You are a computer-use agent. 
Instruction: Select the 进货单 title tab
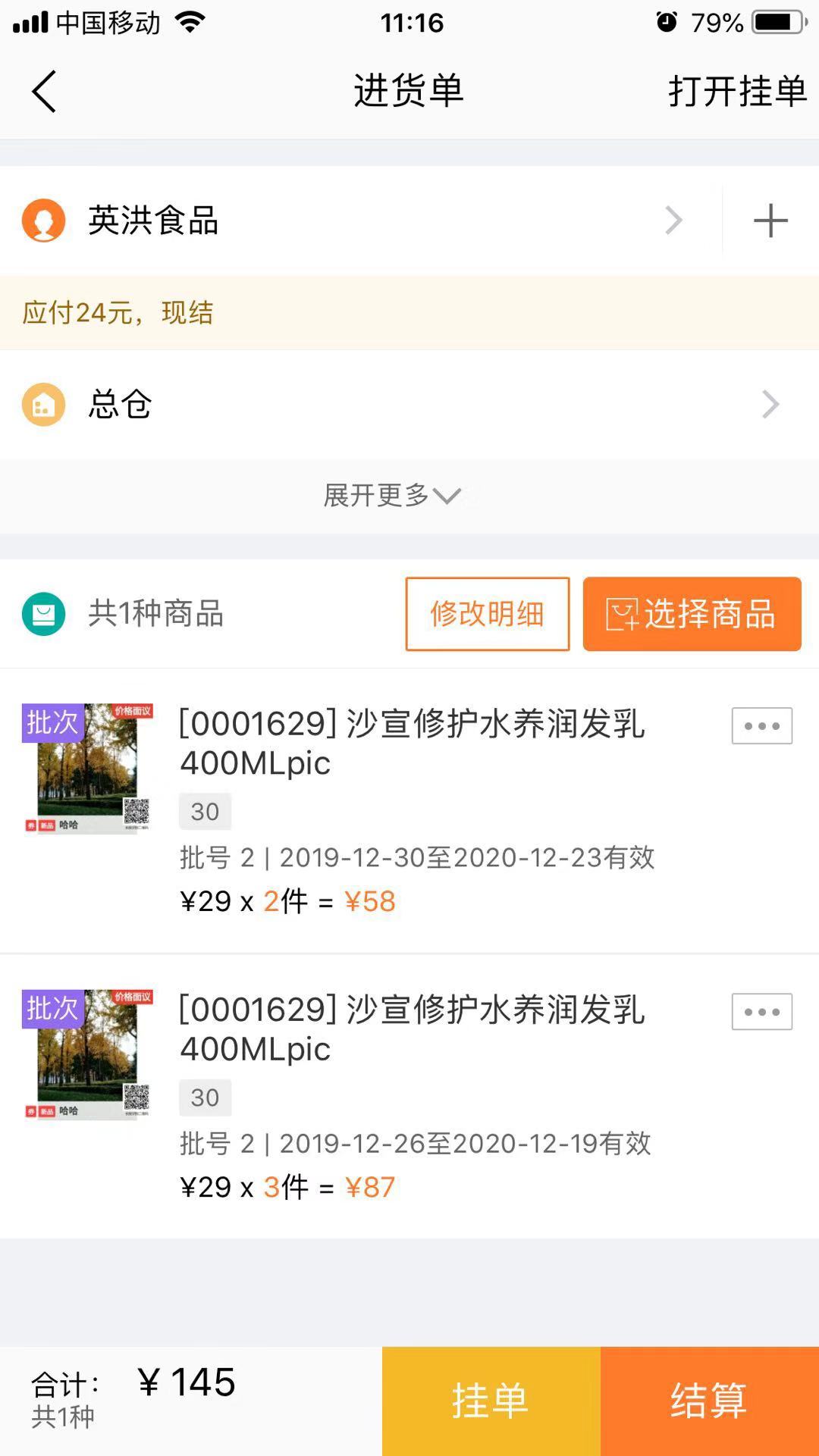tap(409, 91)
